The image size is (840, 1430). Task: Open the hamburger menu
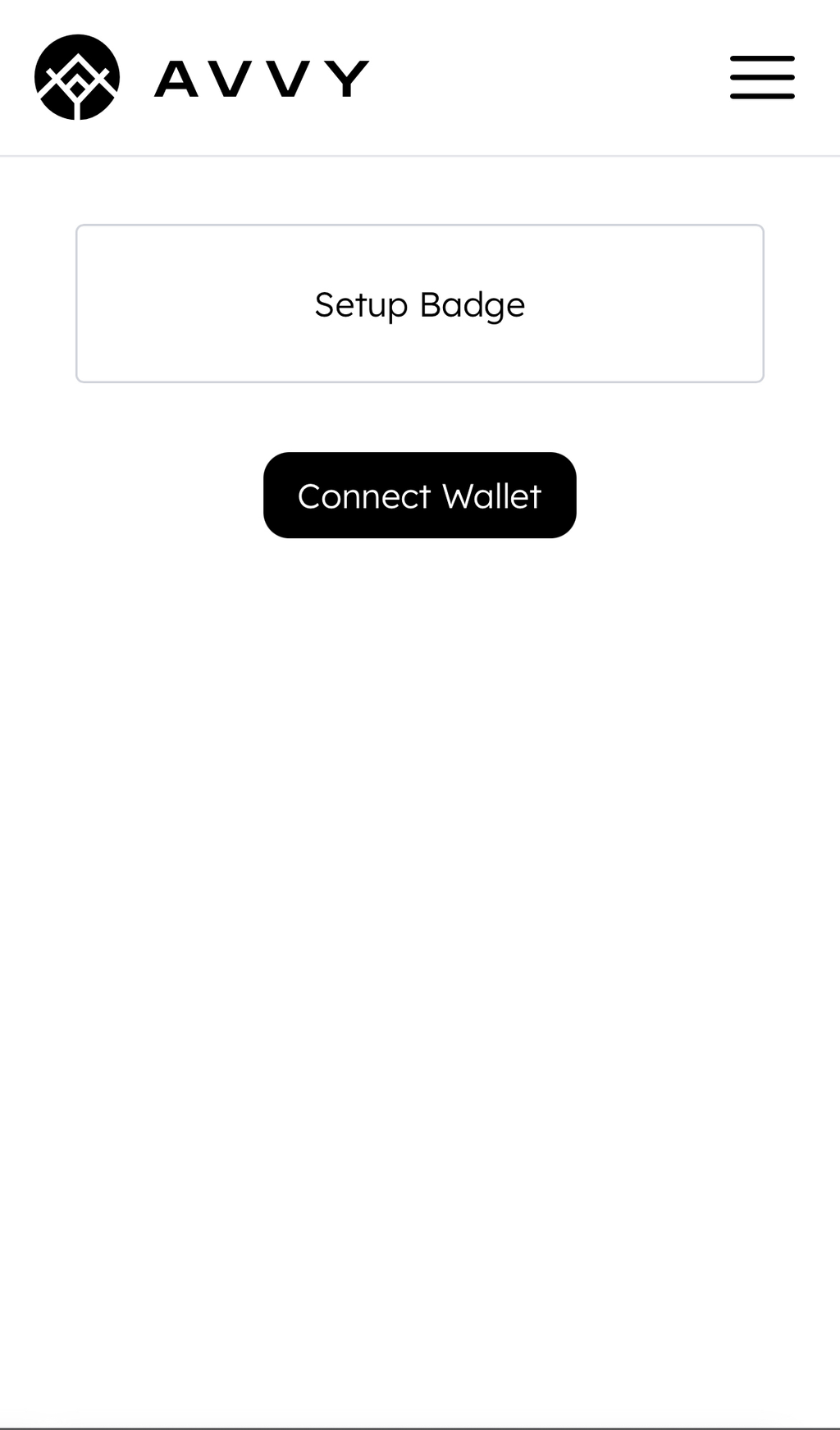pos(762,78)
